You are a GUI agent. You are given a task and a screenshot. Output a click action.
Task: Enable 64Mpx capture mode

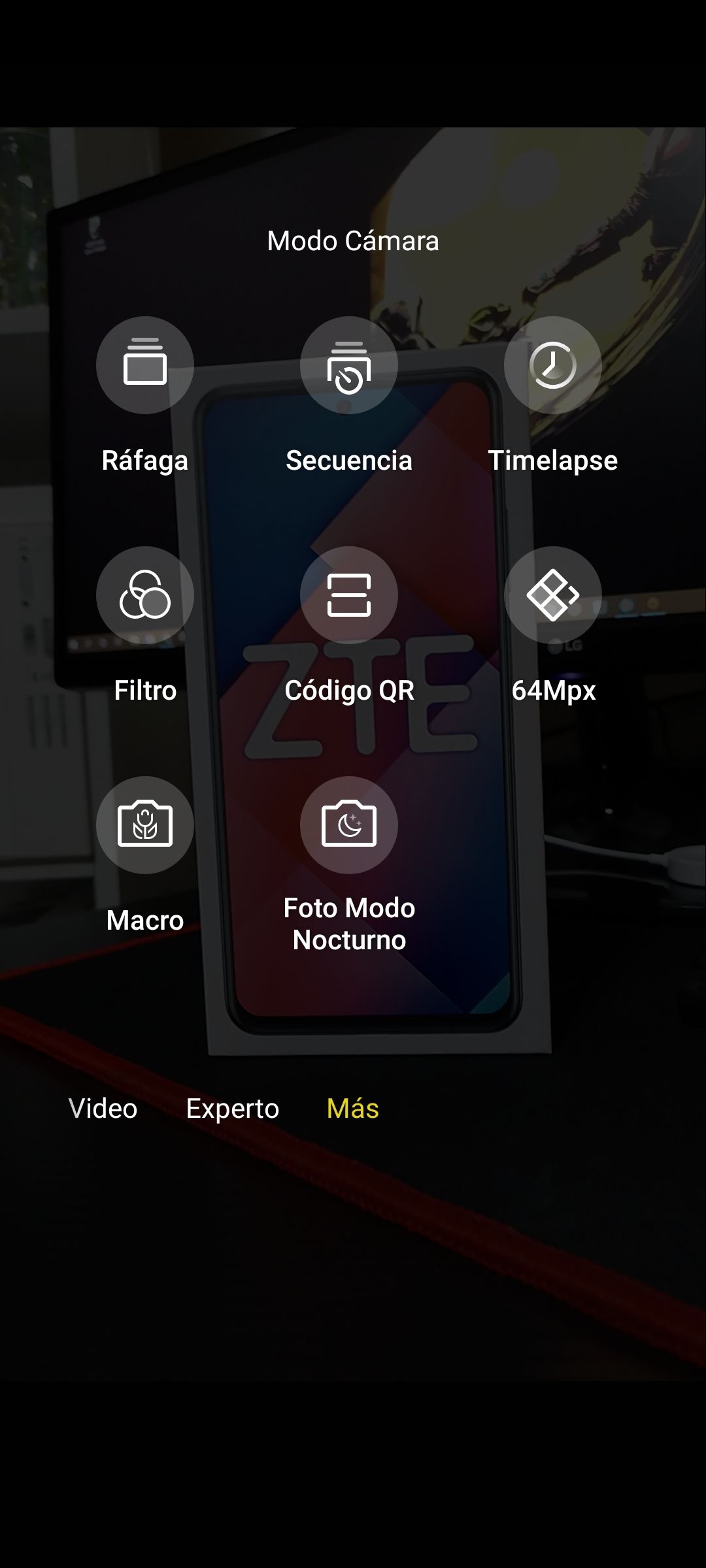click(553, 595)
